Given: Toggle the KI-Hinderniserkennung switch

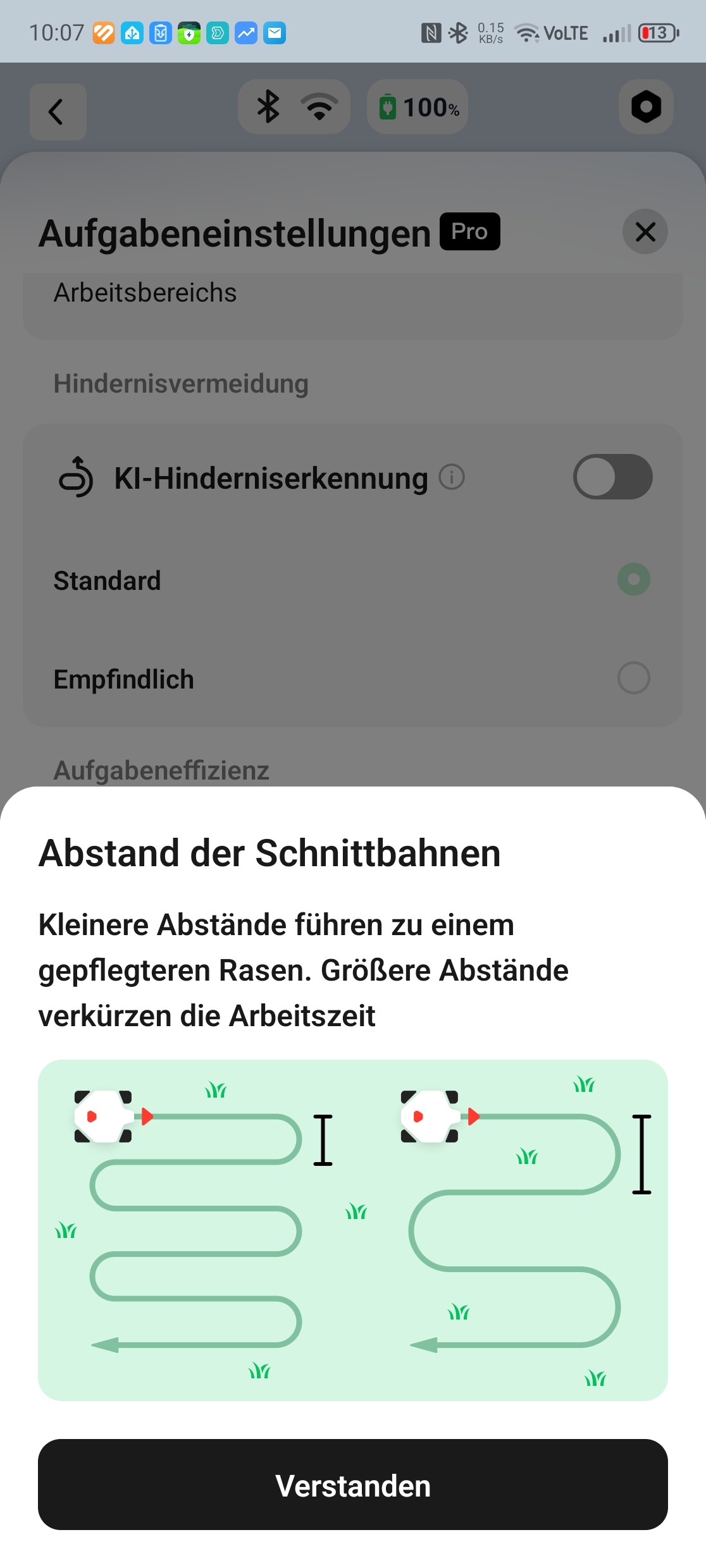Looking at the screenshot, I should (612, 477).
